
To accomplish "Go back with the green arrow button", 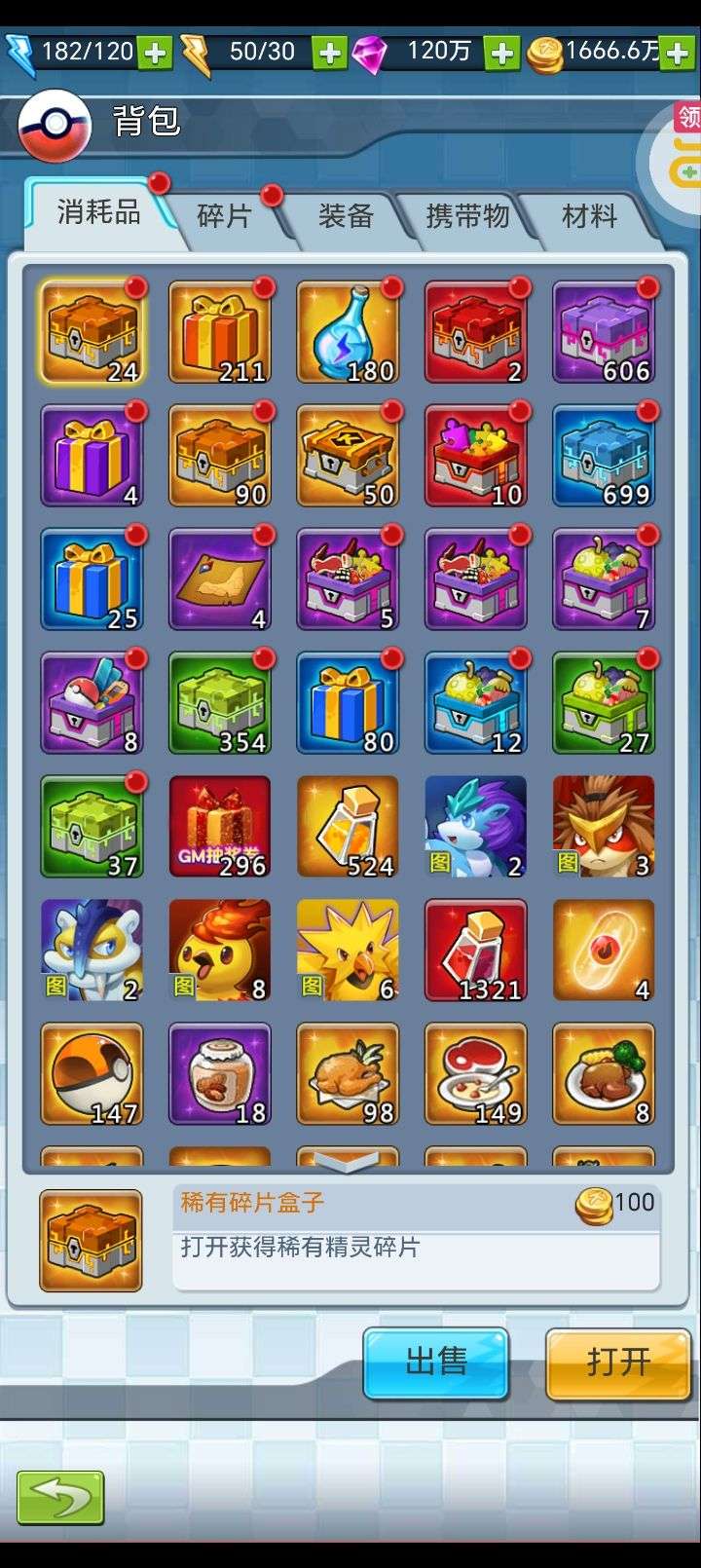I will click(x=60, y=1497).
